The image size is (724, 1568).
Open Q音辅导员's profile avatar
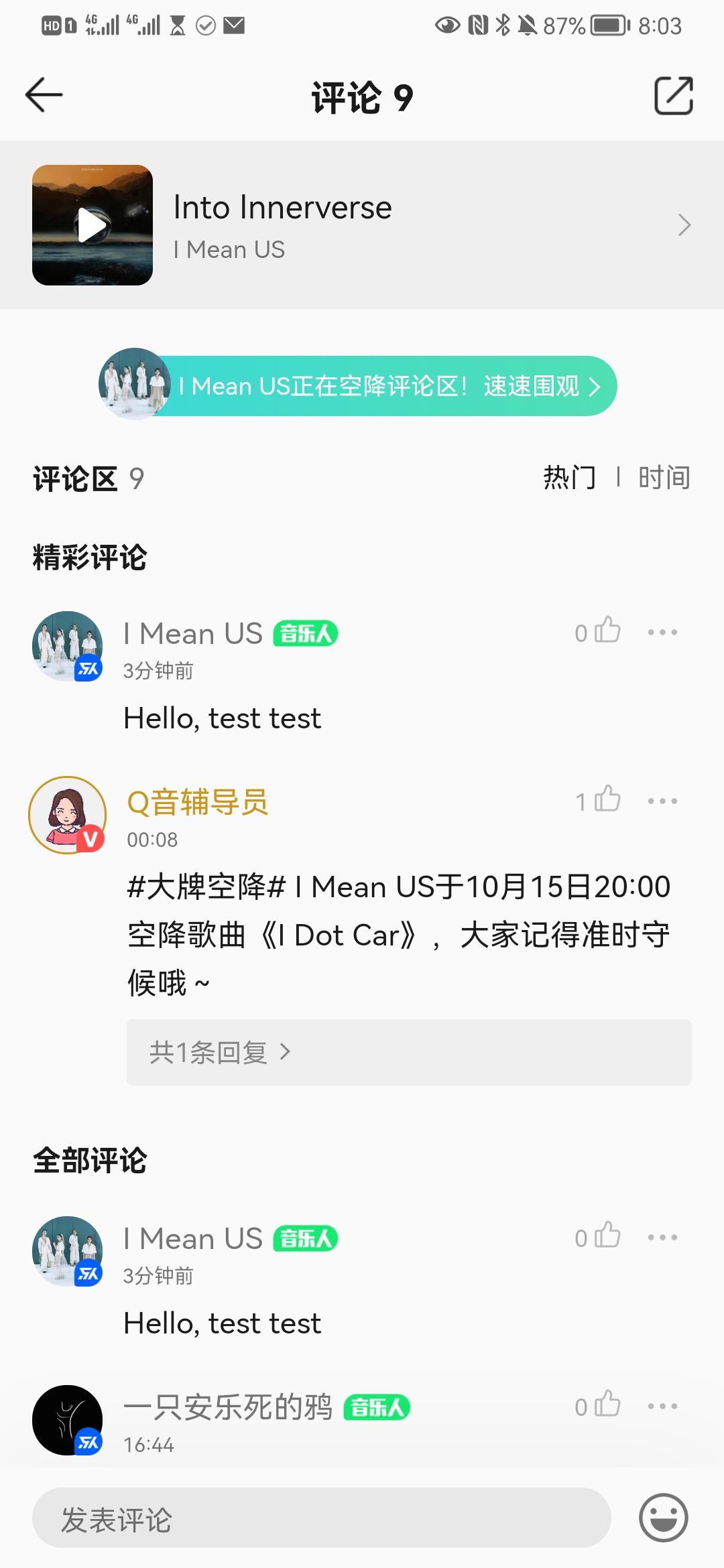coord(68,815)
